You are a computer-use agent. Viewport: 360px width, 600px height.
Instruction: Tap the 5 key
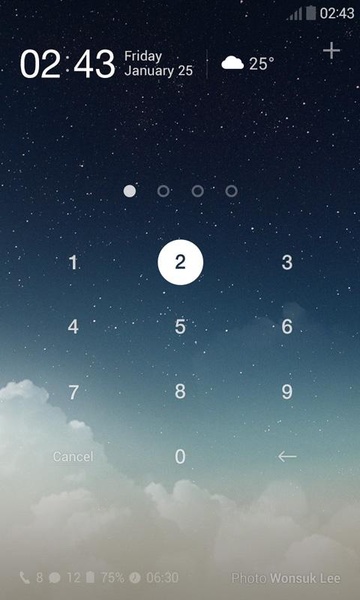click(x=180, y=327)
